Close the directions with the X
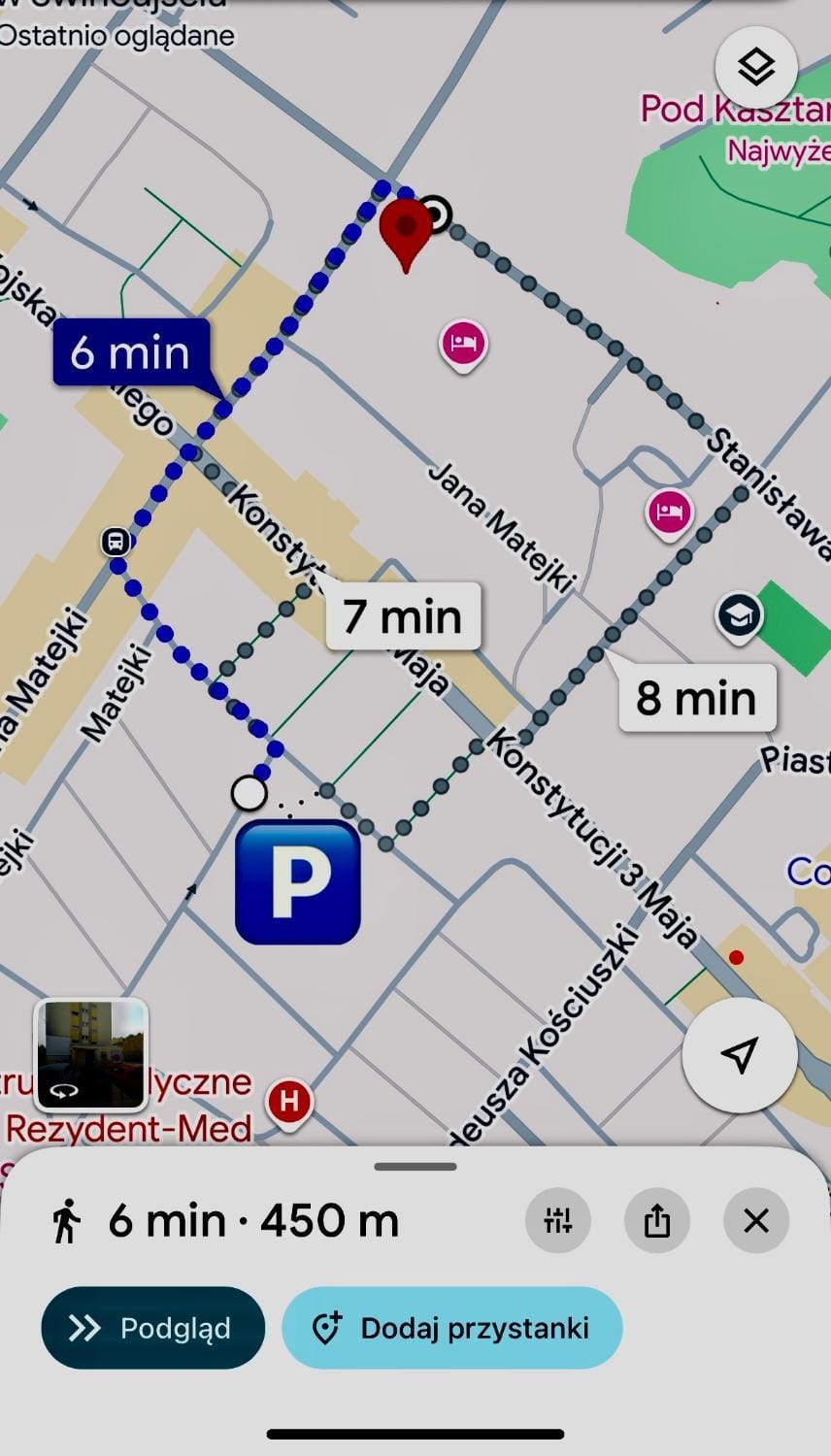Image resolution: width=831 pixels, height=1456 pixels. coord(756,1220)
